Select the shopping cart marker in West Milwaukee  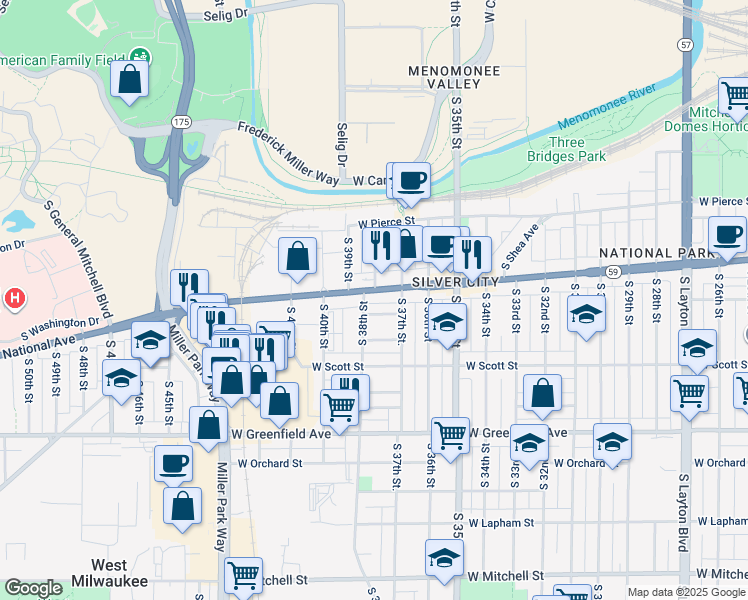243,576
